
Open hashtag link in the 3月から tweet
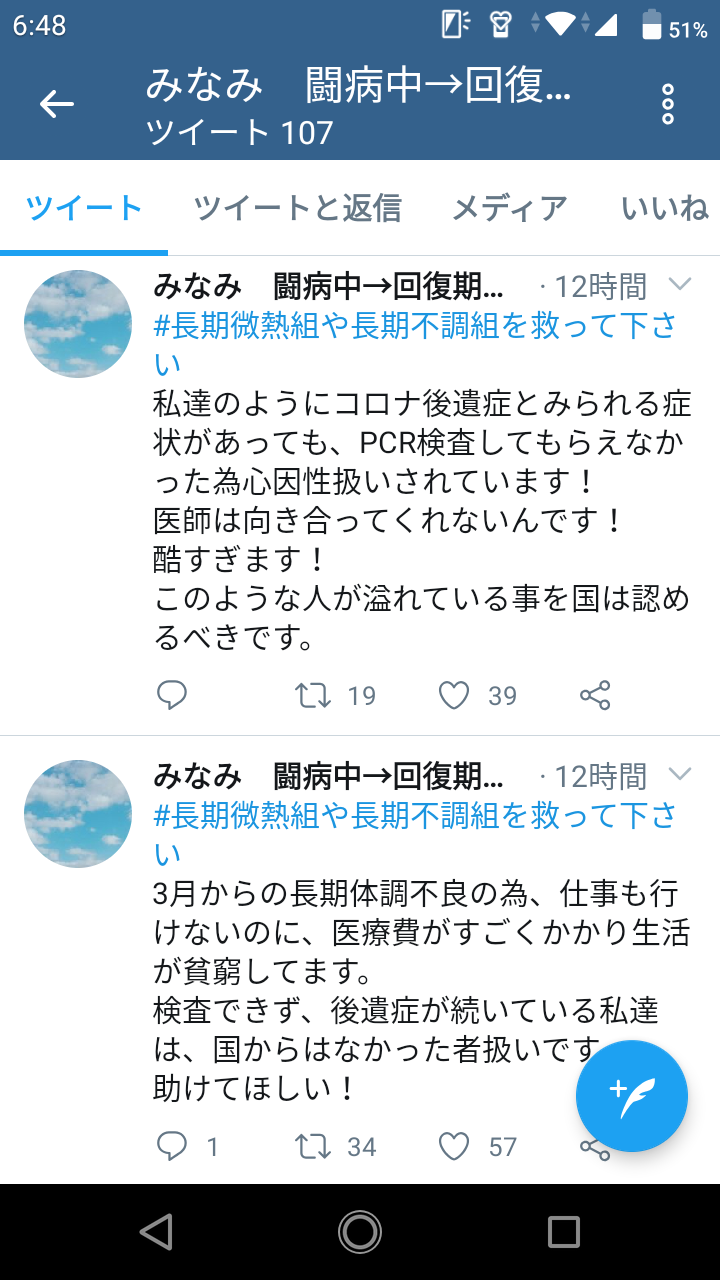(414, 816)
